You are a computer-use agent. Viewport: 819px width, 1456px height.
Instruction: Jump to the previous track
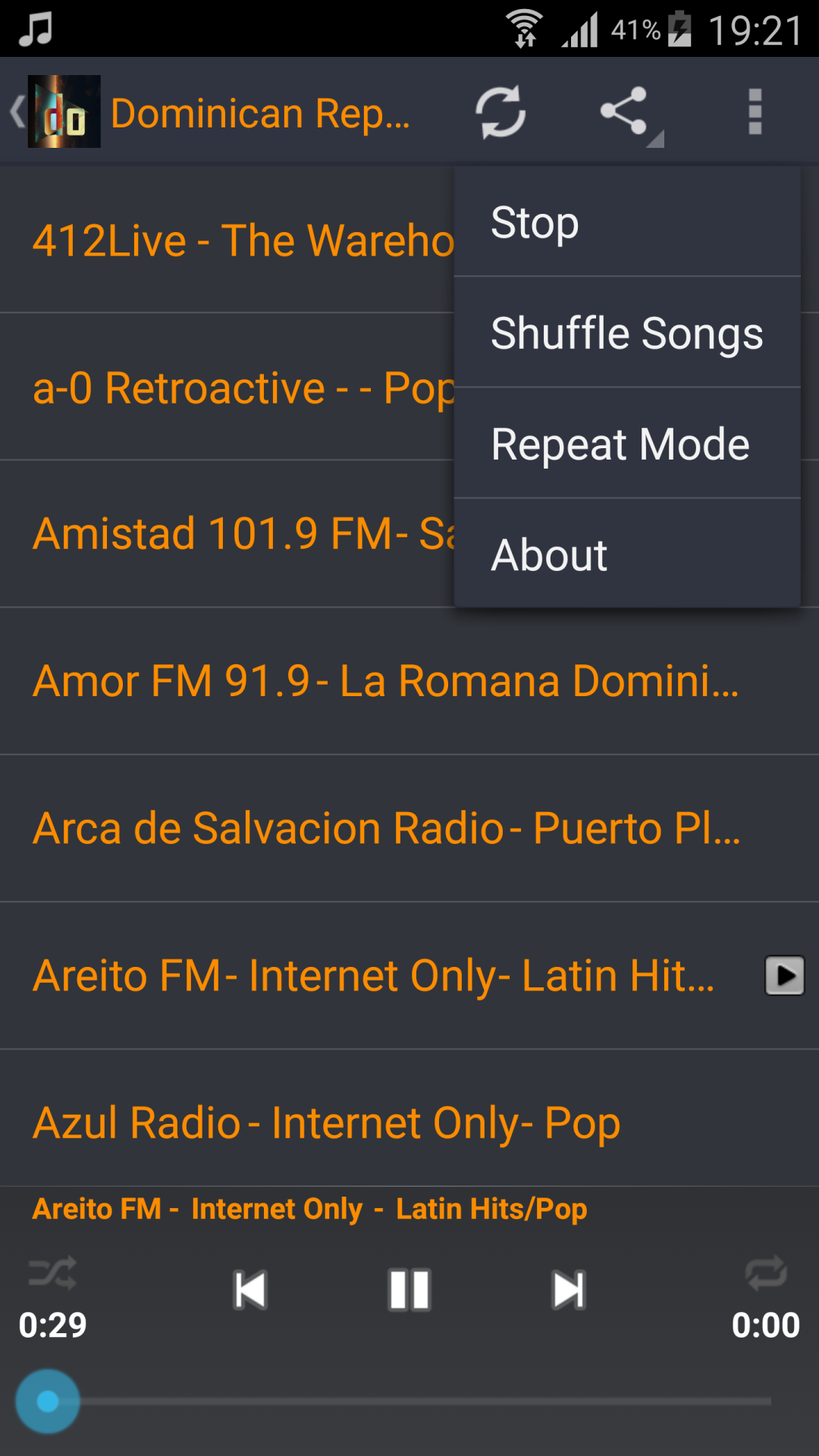250,1289
